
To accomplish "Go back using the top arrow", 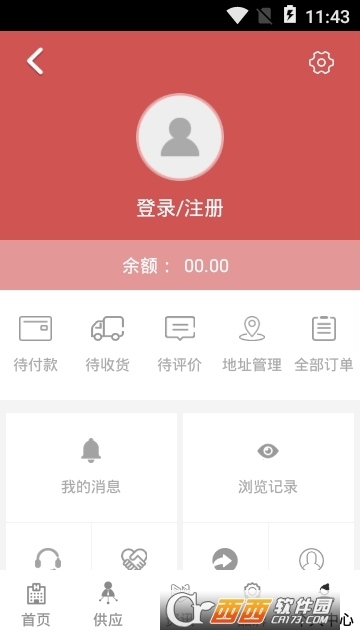I will click(35, 61).
